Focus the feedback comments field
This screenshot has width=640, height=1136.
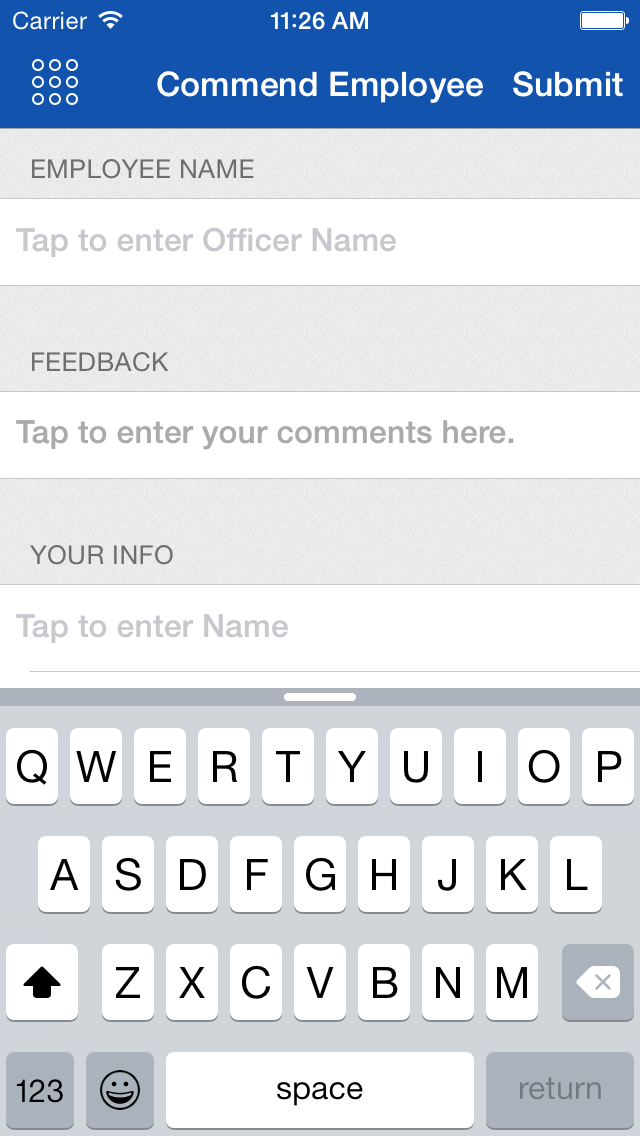click(x=320, y=434)
